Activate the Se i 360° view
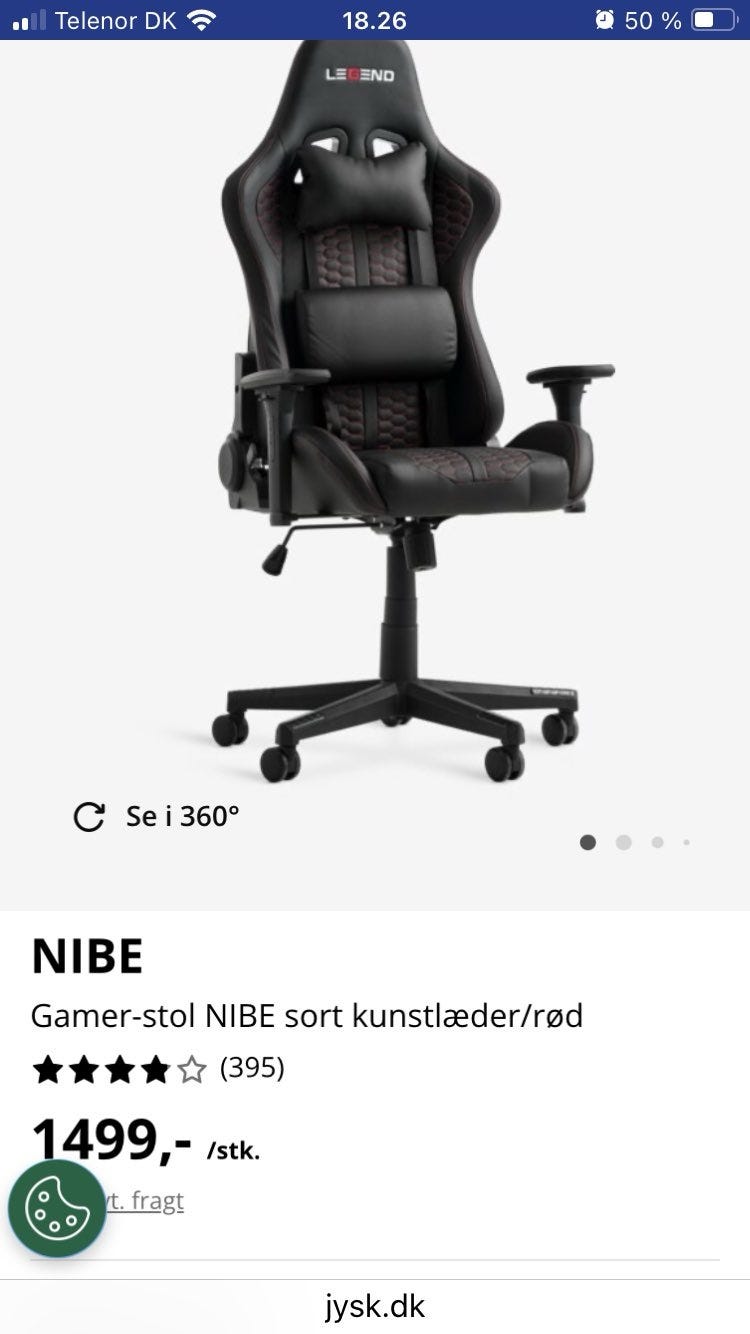This screenshot has height=1334, width=750. click(x=183, y=816)
